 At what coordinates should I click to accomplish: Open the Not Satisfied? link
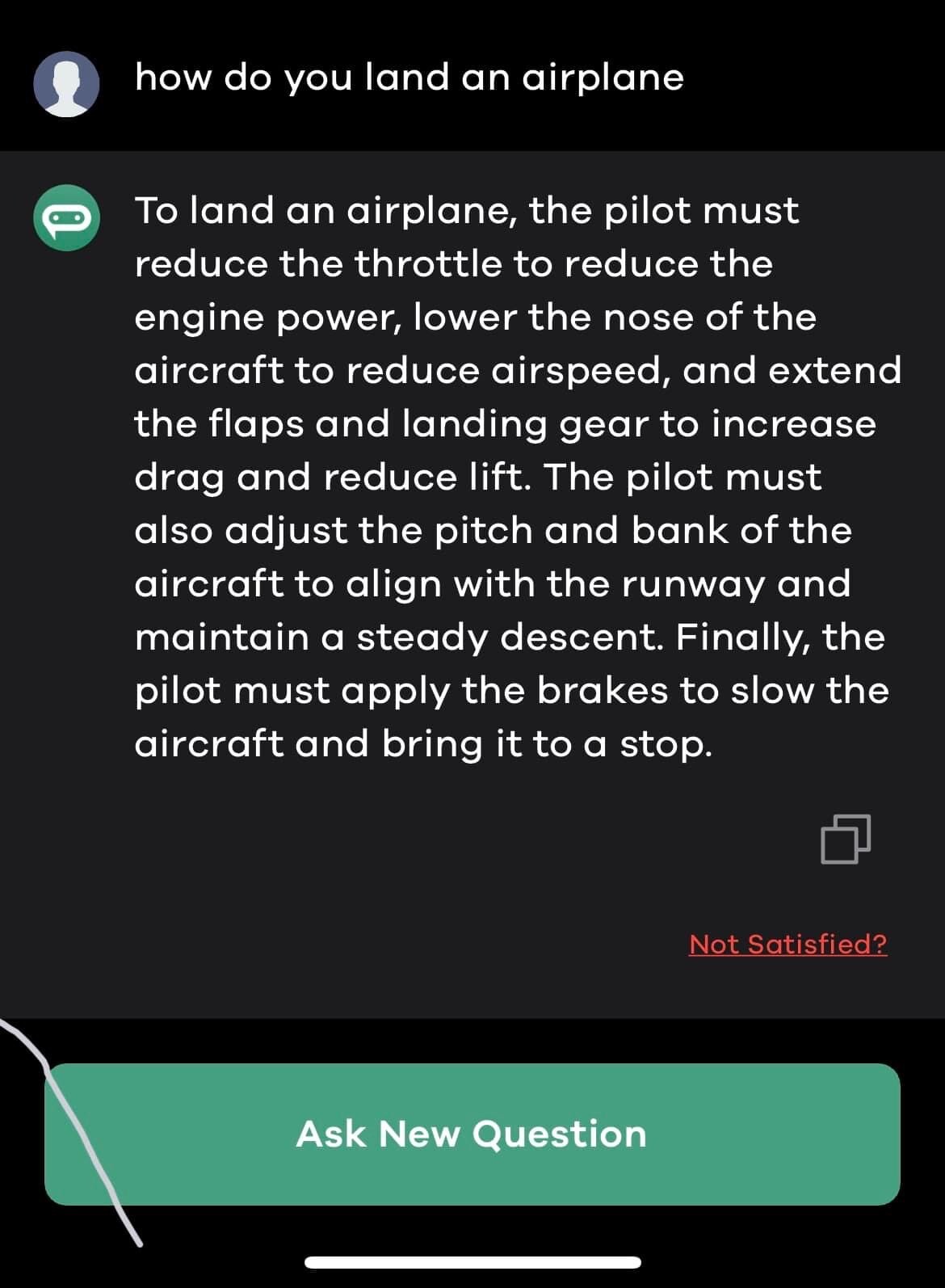pos(787,944)
